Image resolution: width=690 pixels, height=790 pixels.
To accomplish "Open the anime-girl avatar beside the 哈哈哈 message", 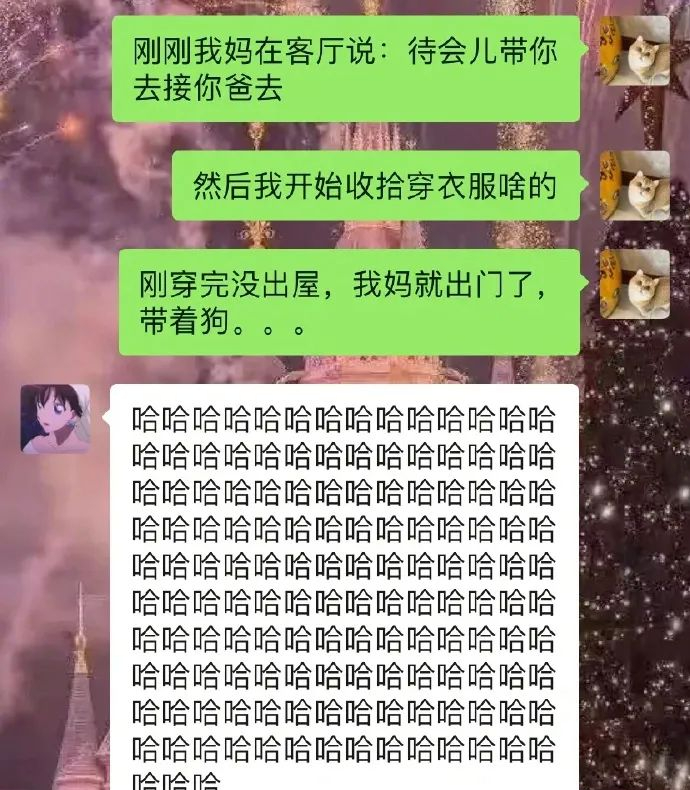I will tap(55, 418).
